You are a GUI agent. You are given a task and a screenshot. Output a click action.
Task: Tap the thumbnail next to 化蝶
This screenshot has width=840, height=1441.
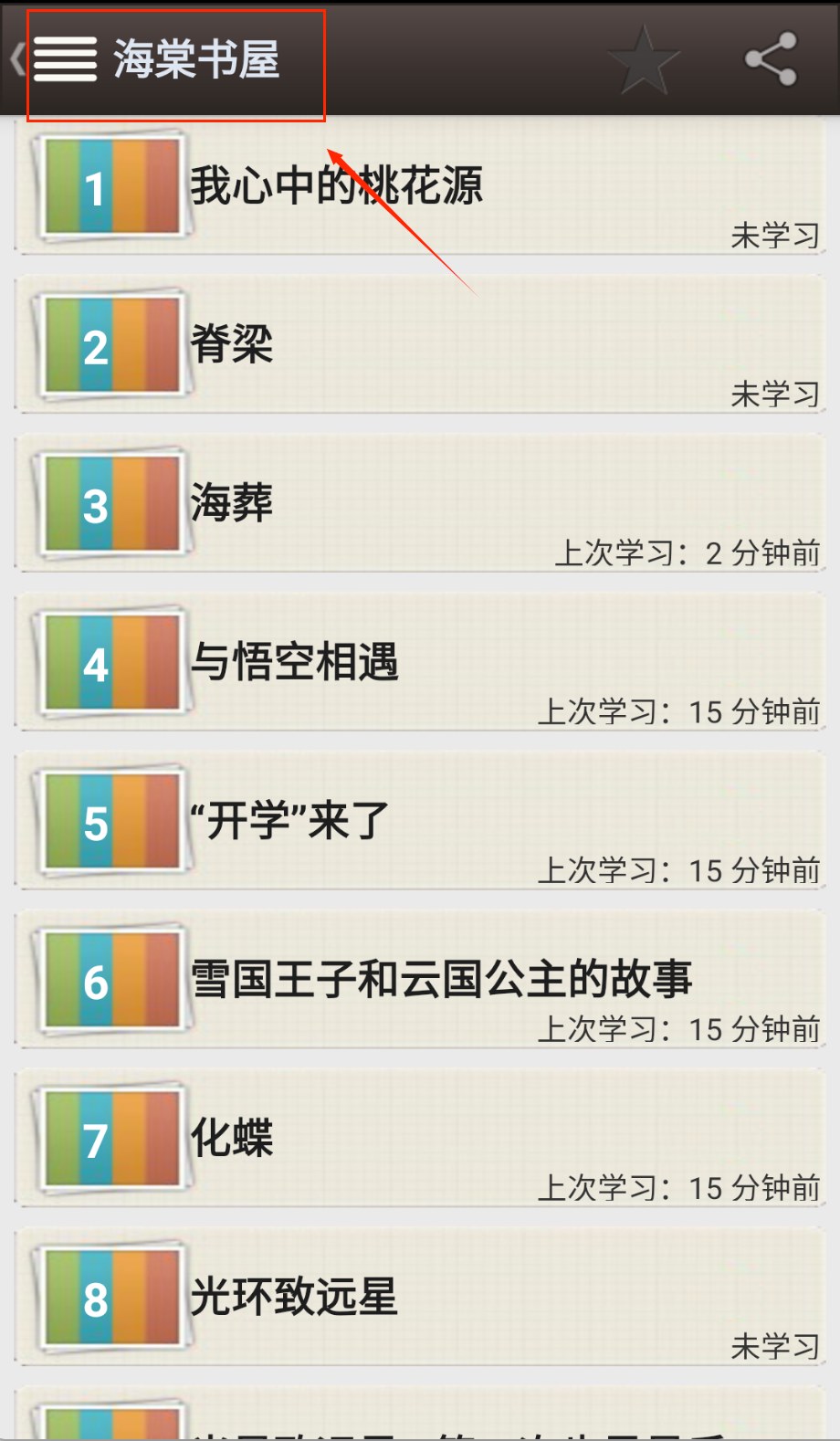tap(110, 1135)
